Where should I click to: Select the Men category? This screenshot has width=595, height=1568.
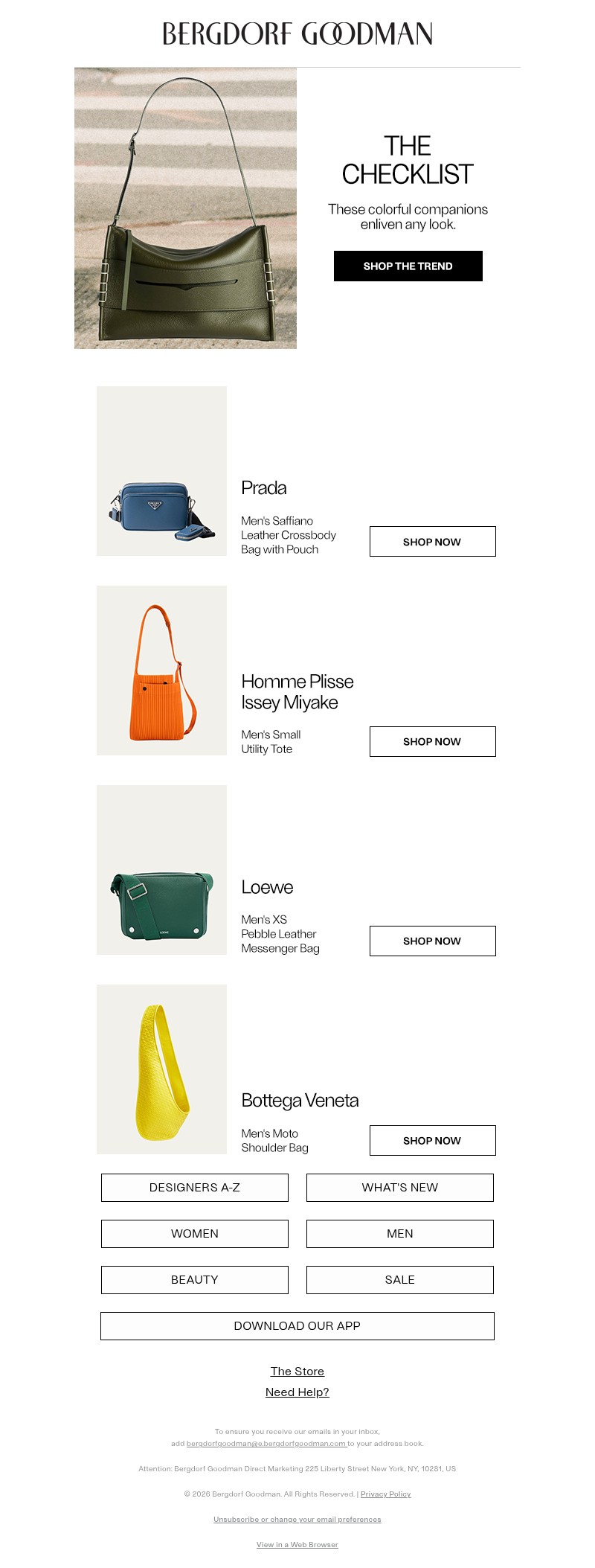(400, 1233)
